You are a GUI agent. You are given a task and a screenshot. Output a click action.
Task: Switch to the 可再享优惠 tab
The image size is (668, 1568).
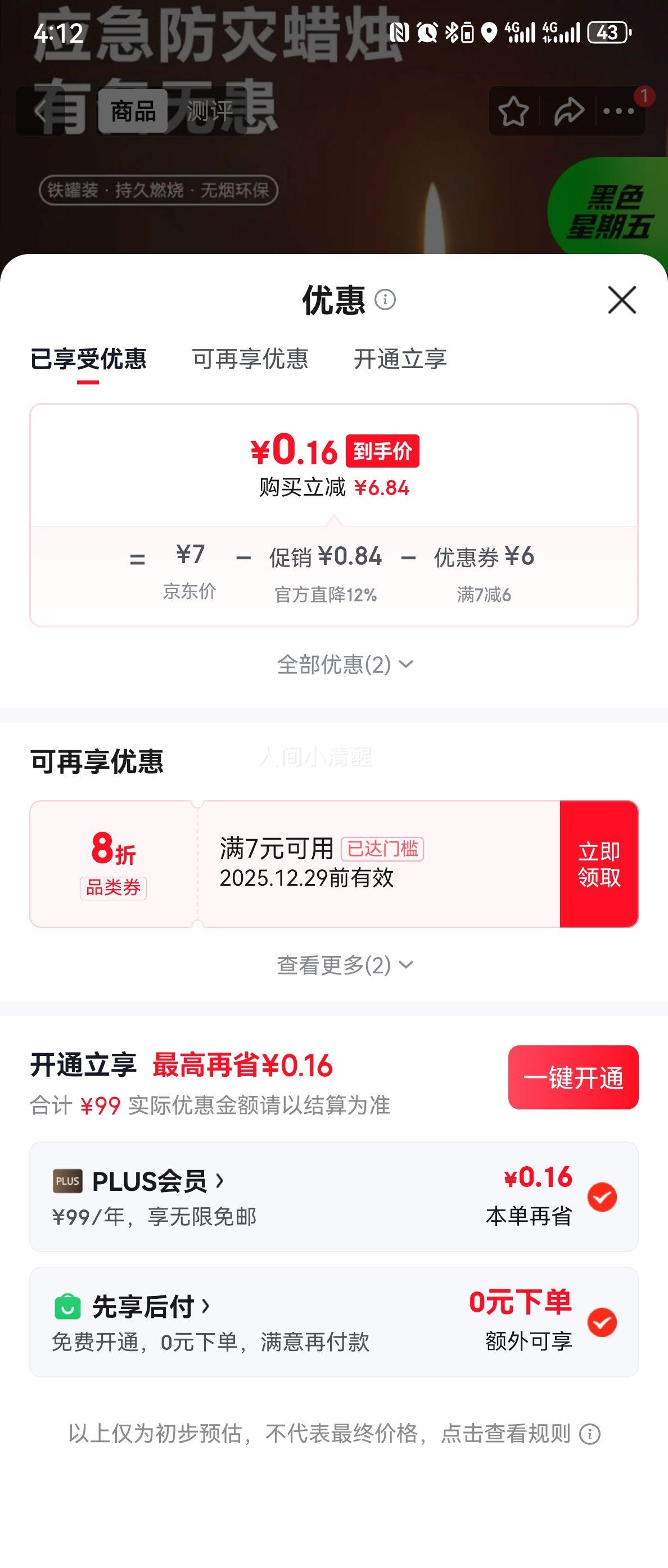[x=251, y=360]
